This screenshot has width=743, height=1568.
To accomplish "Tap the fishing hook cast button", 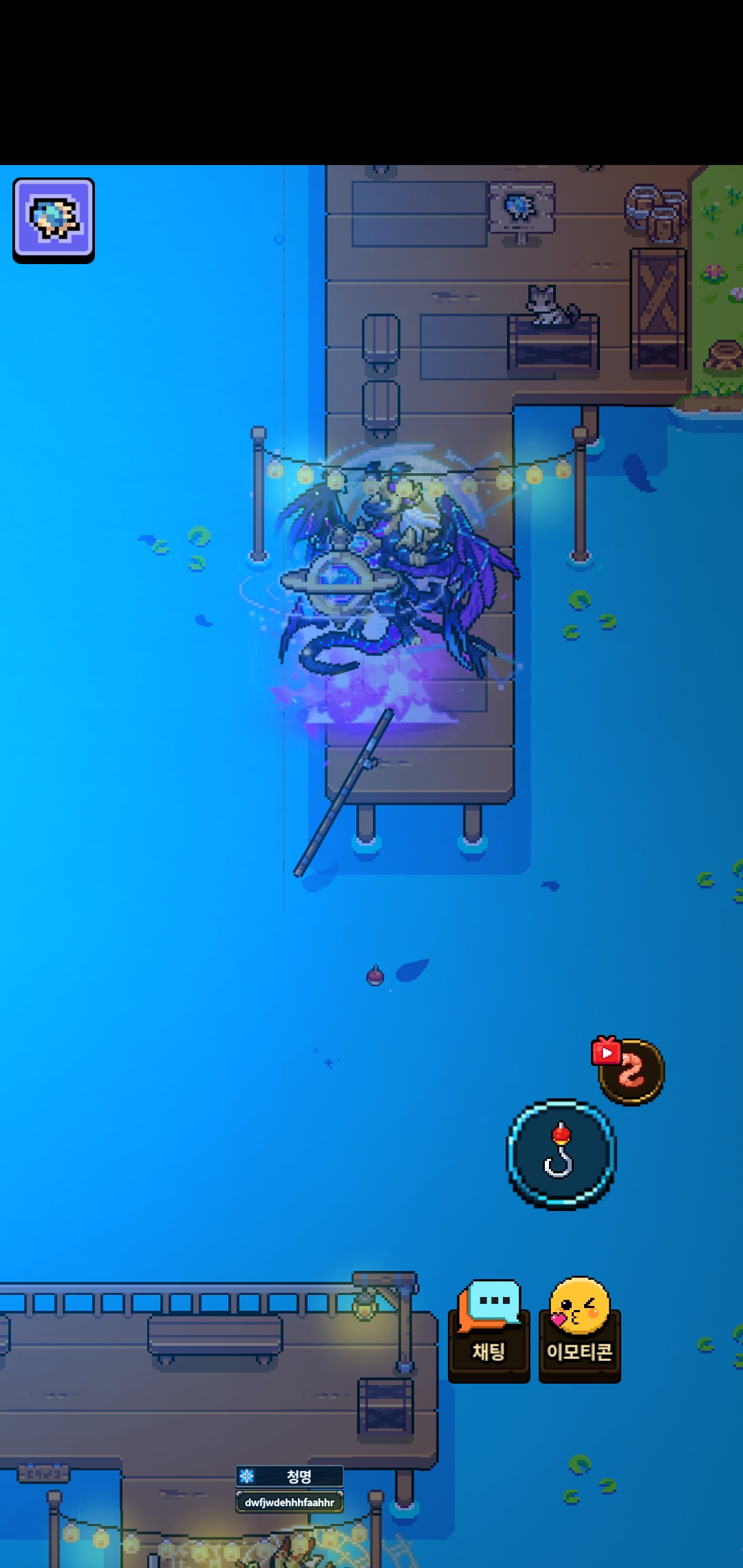I will point(561,1154).
